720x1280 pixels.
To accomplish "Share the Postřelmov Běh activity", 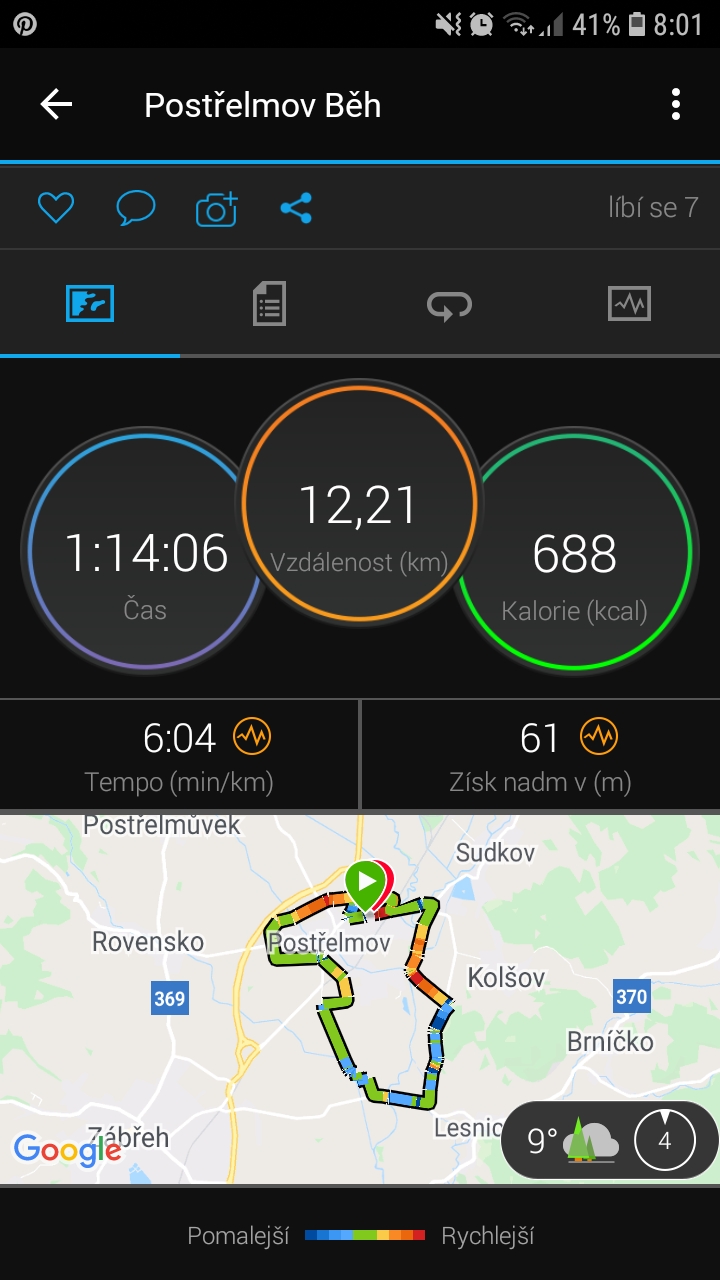I will 296,208.
